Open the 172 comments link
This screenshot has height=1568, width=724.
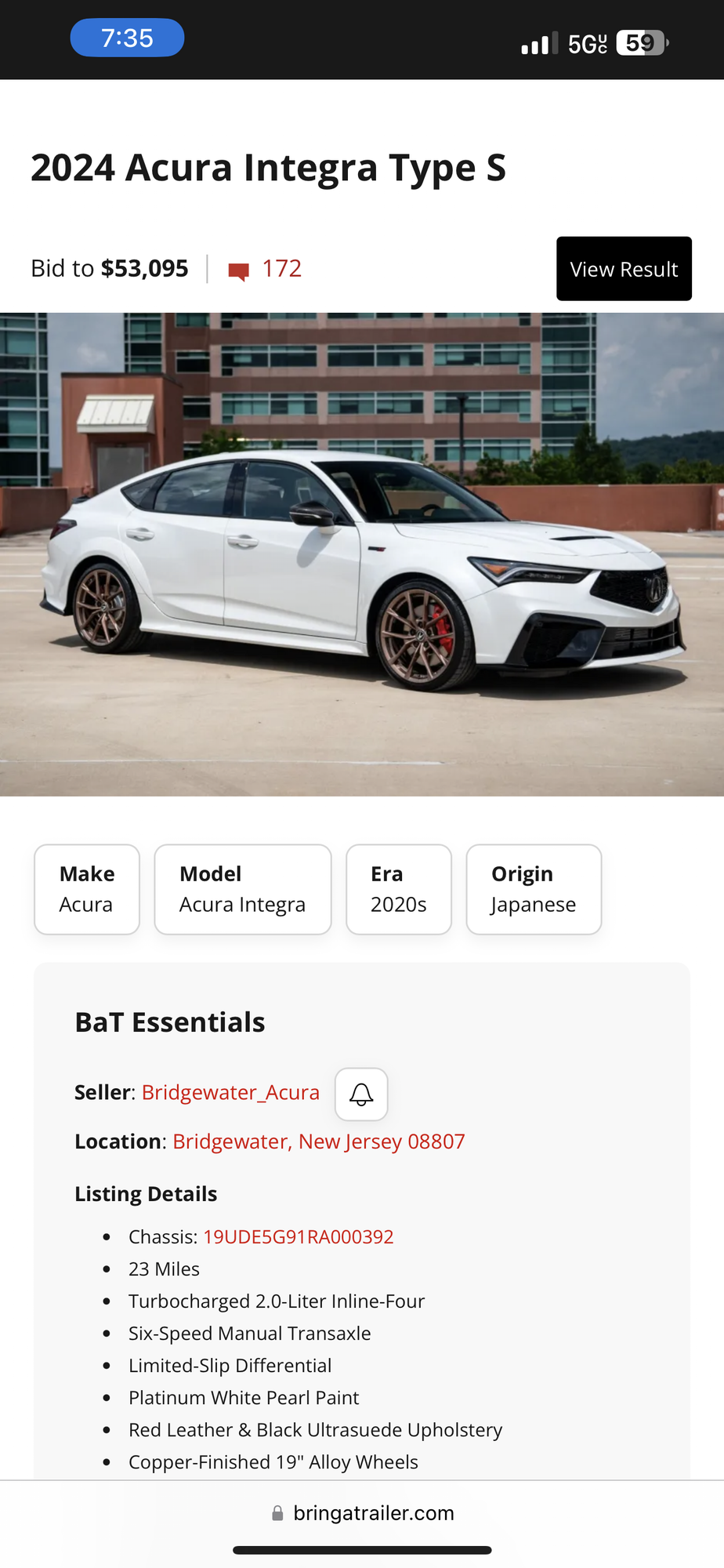click(x=265, y=269)
